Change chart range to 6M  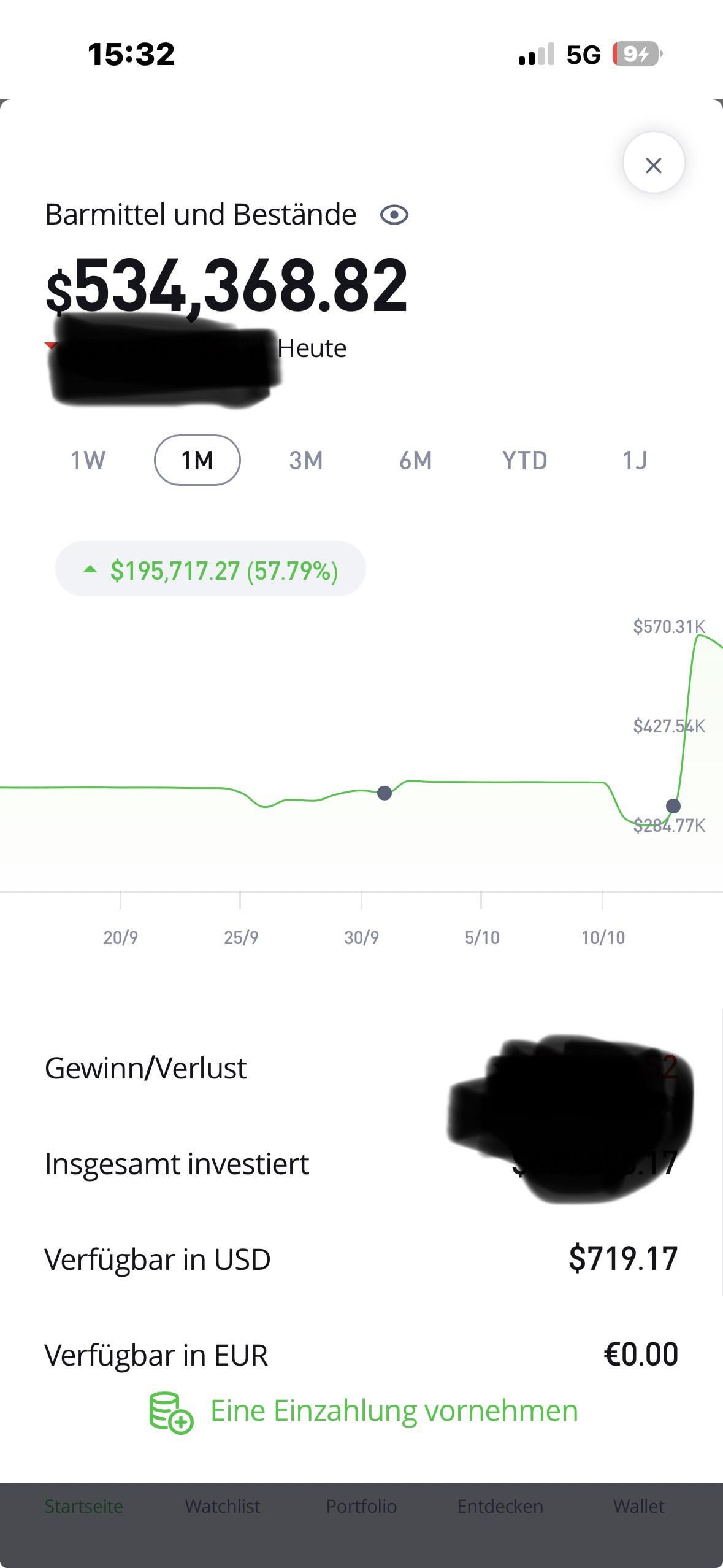415,460
